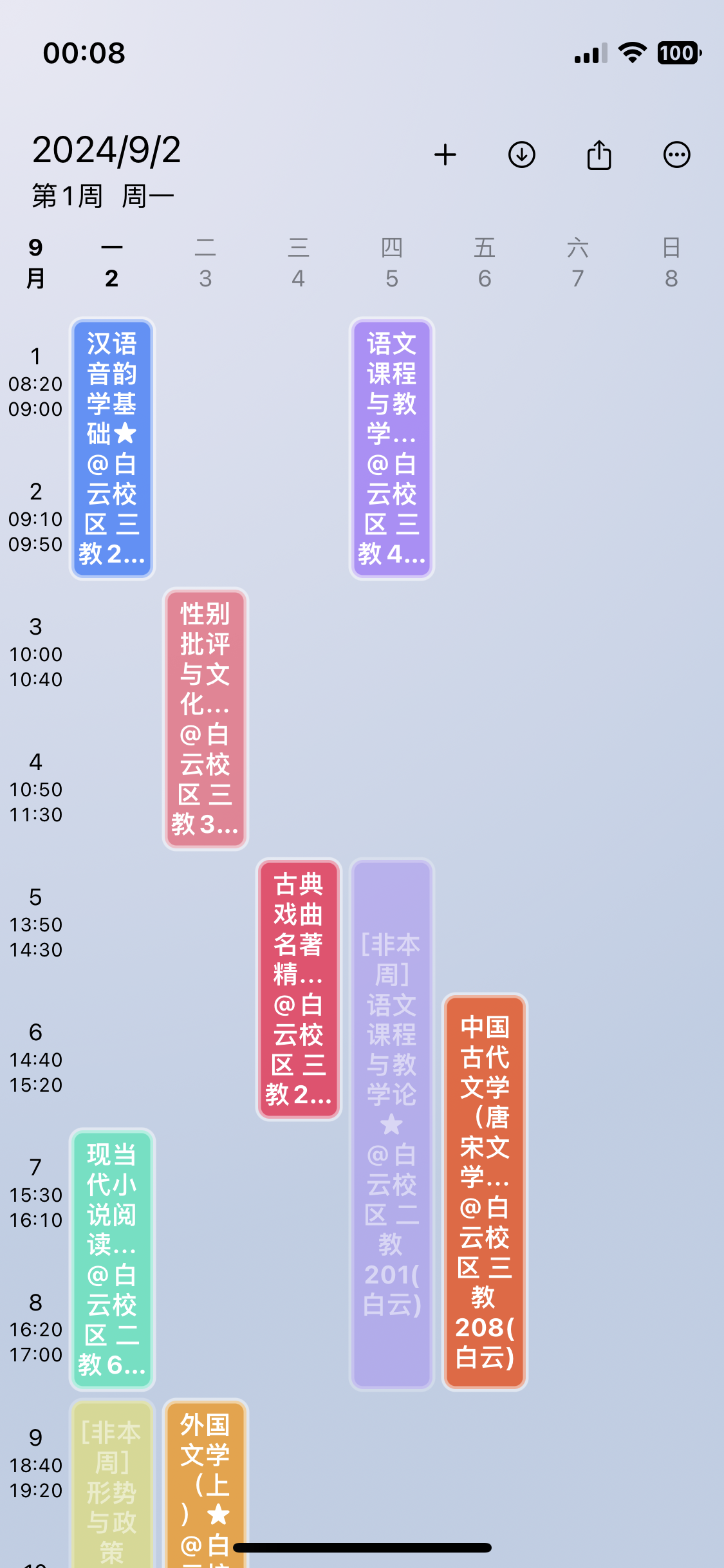View details for 性别批评与文化 course
This screenshot has height=1568, width=724.
point(205,718)
